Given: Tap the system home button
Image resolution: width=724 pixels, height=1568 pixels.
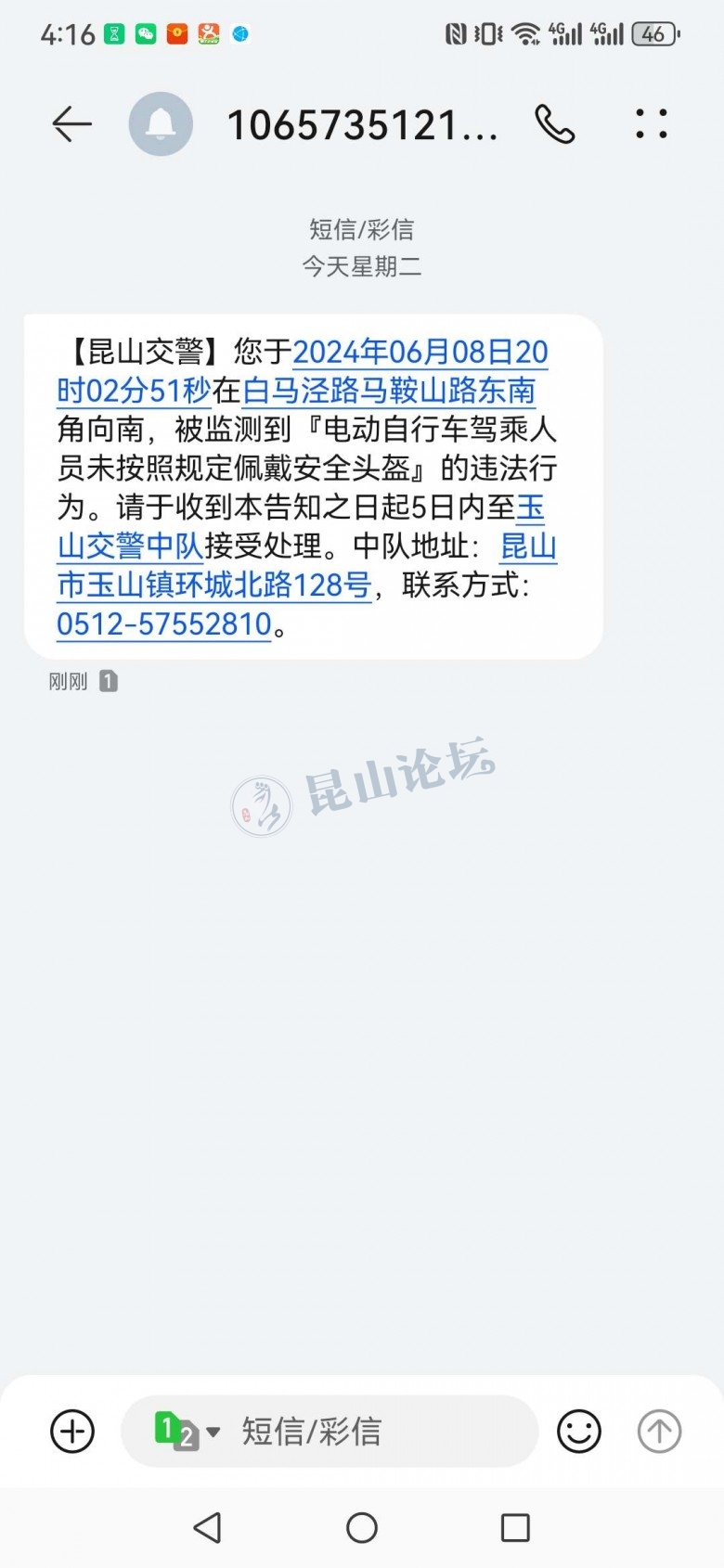Looking at the screenshot, I should [362, 1527].
